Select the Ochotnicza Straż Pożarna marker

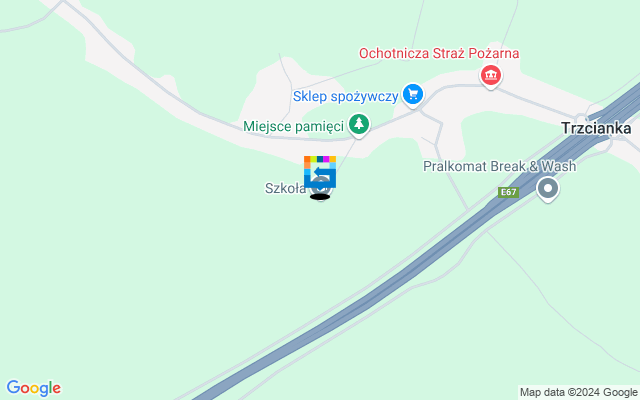(x=490, y=75)
